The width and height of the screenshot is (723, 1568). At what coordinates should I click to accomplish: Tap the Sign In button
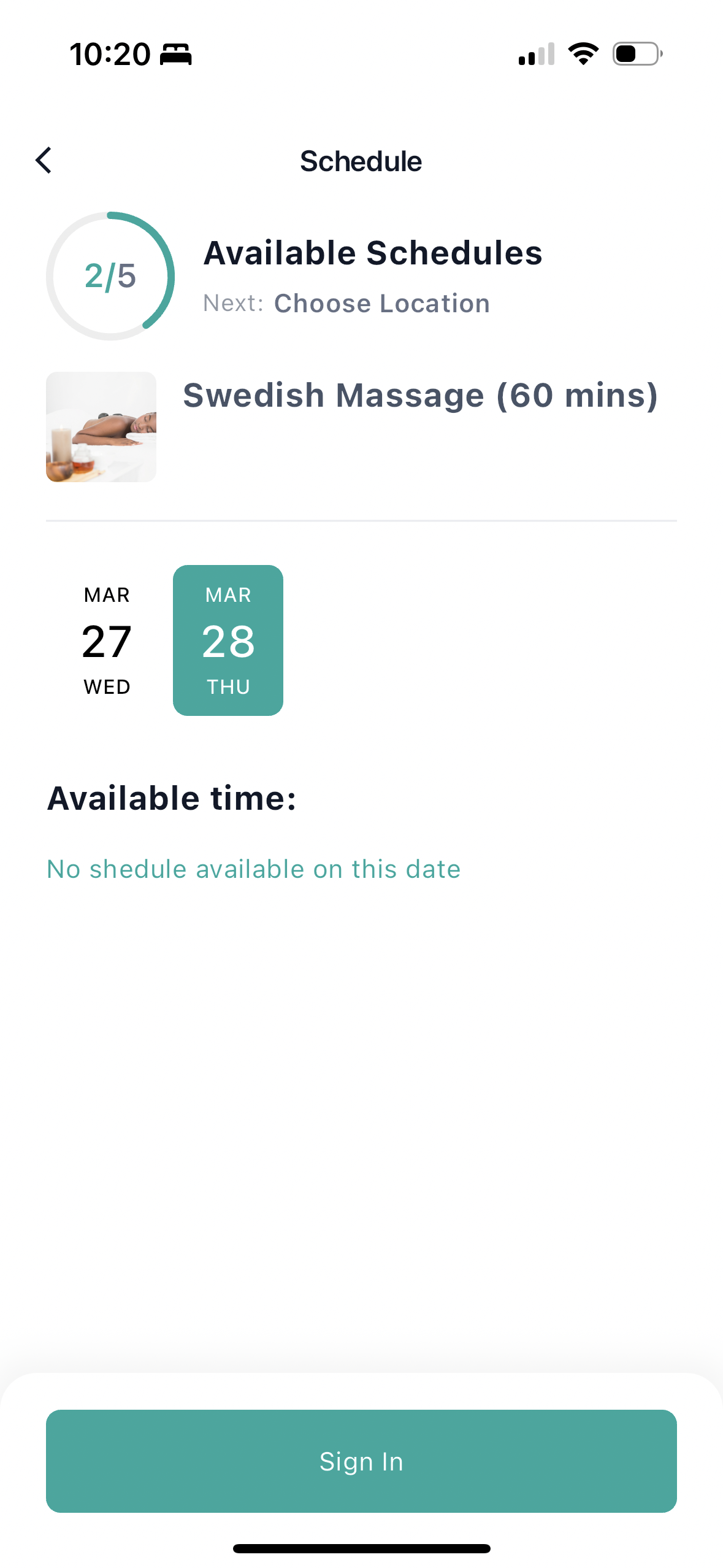pyautogui.click(x=361, y=1461)
